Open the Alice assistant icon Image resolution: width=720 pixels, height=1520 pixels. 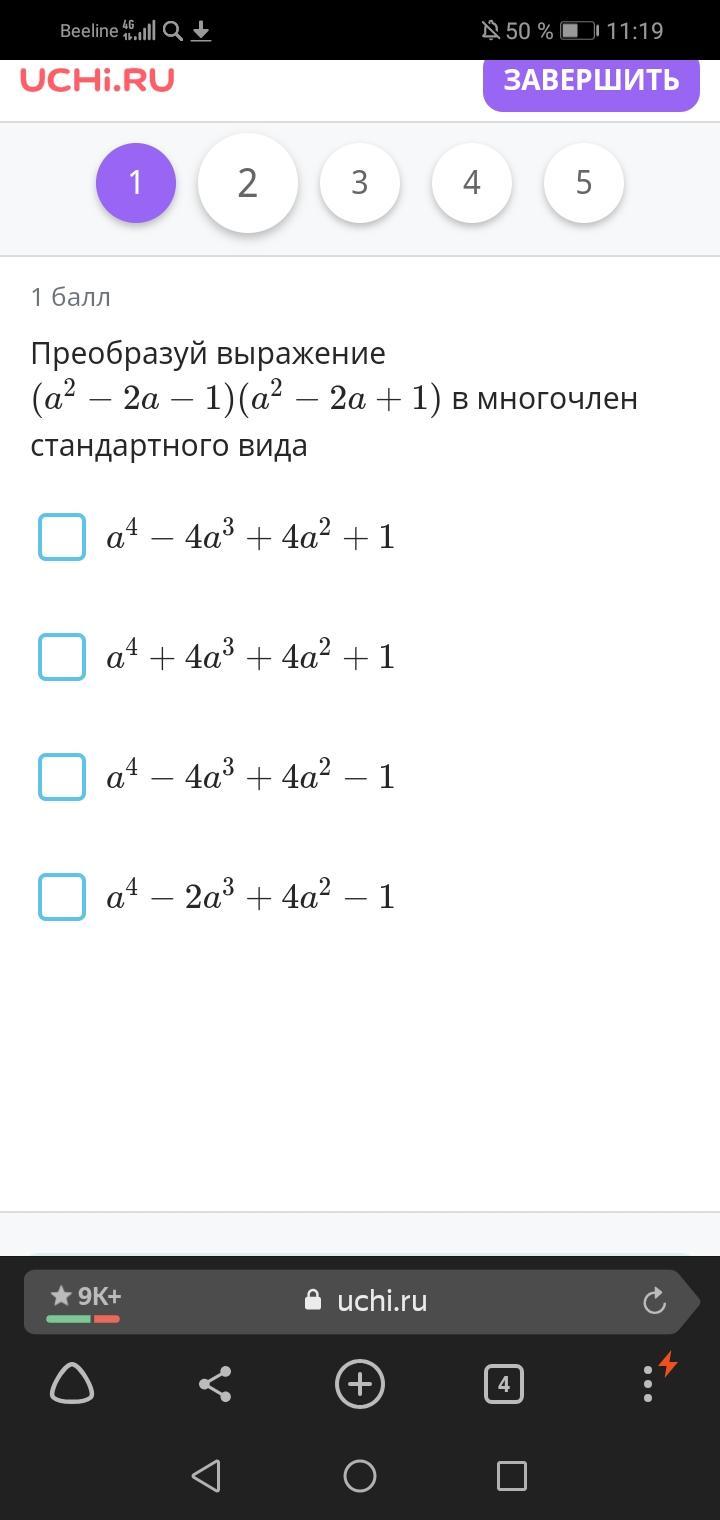[x=72, y=1384]
